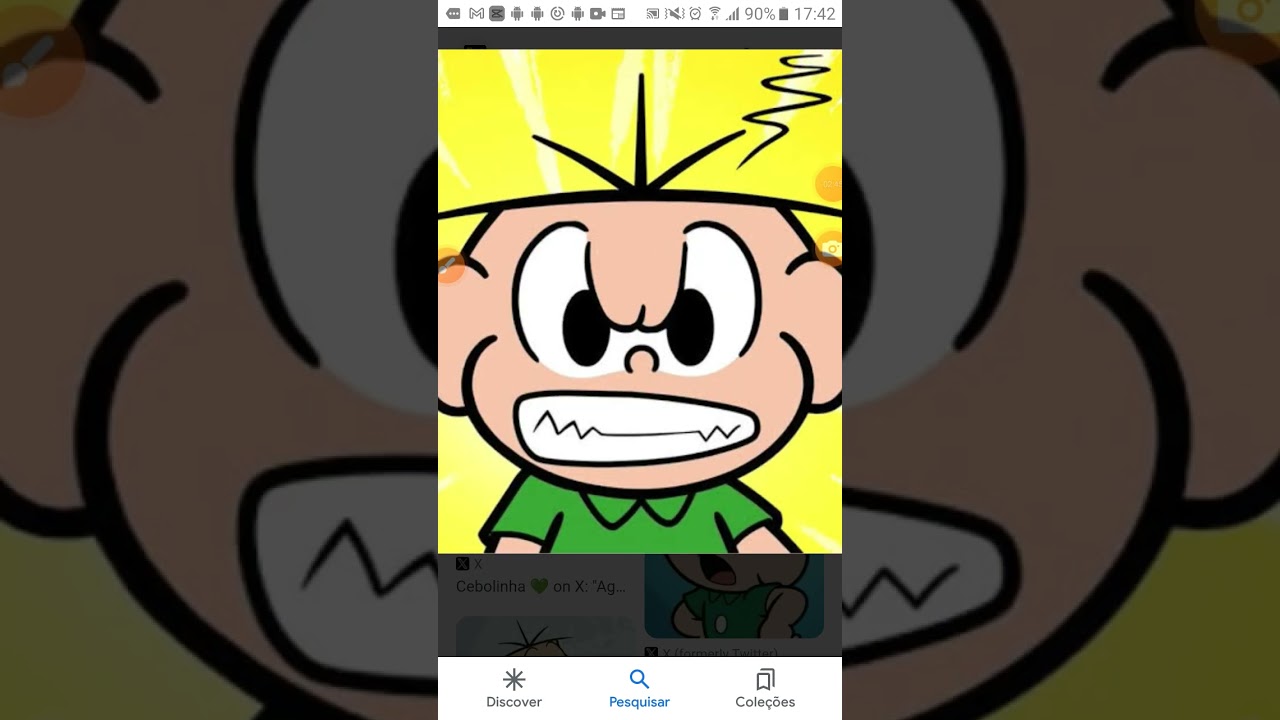Select the Pesquisar tab
Viewport: 1280px width, 720px height.
pyautogui.click(x=639, y=688)
